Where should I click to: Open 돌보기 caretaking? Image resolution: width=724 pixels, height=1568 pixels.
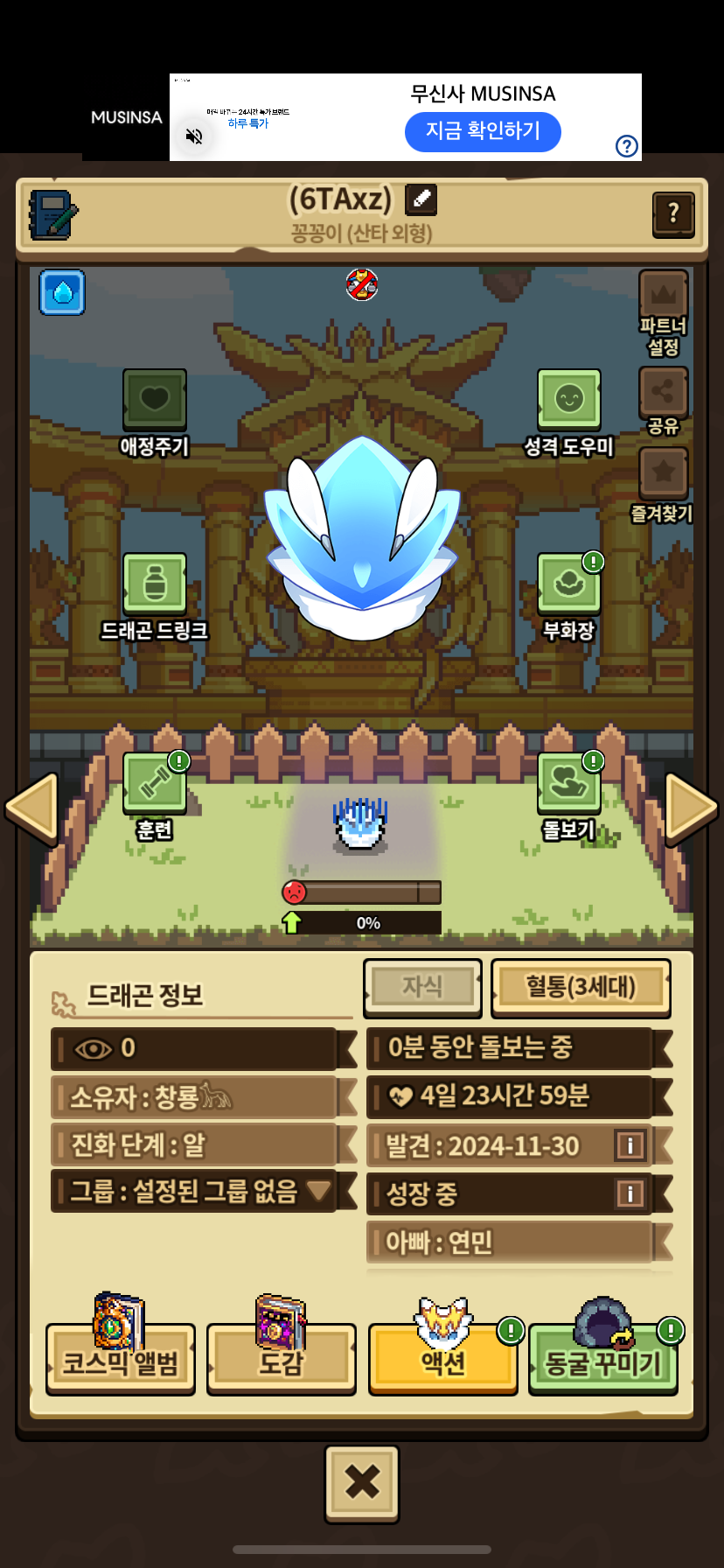[x=568, y=783]
